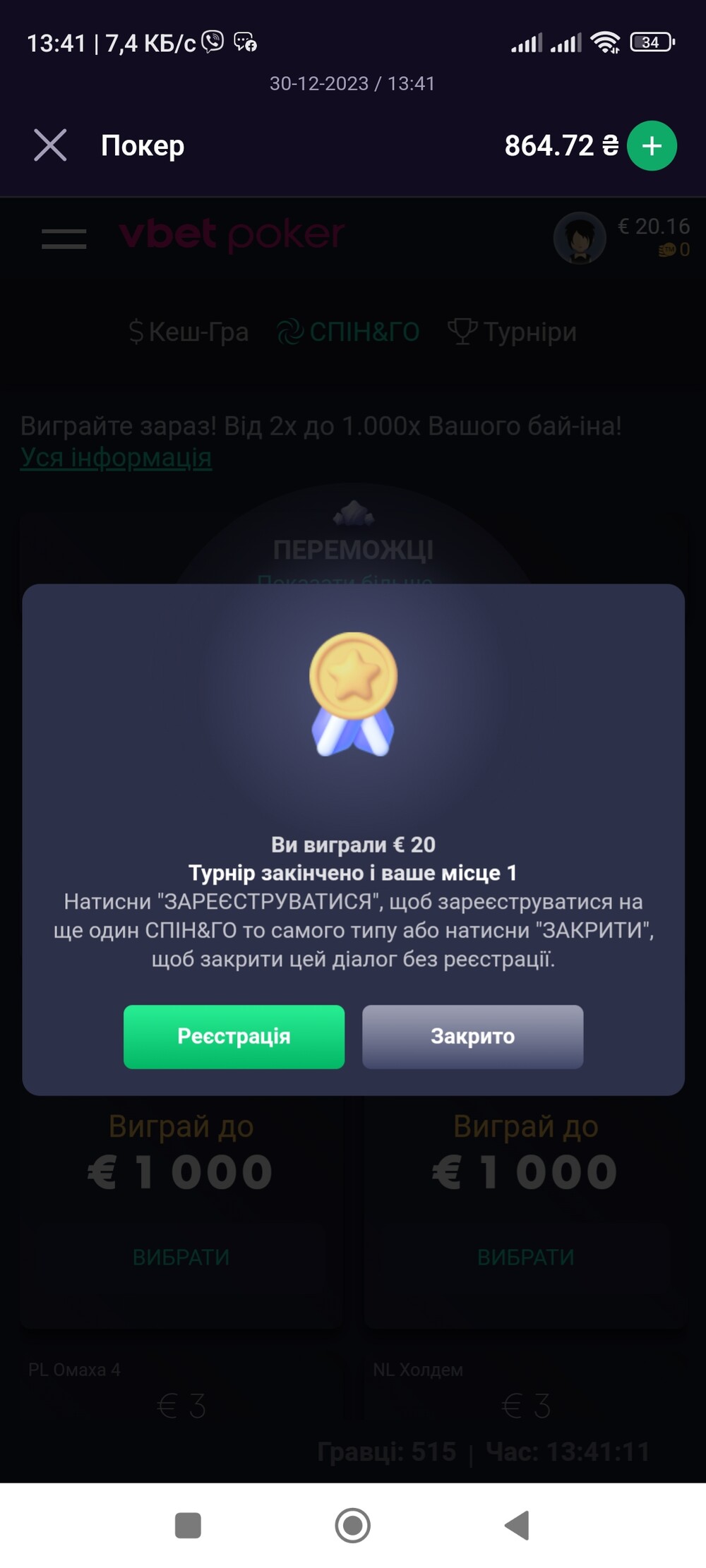Add funds with the green plus button
The width and height of the screenshot is (706, 1568).
tap(652, 146)
